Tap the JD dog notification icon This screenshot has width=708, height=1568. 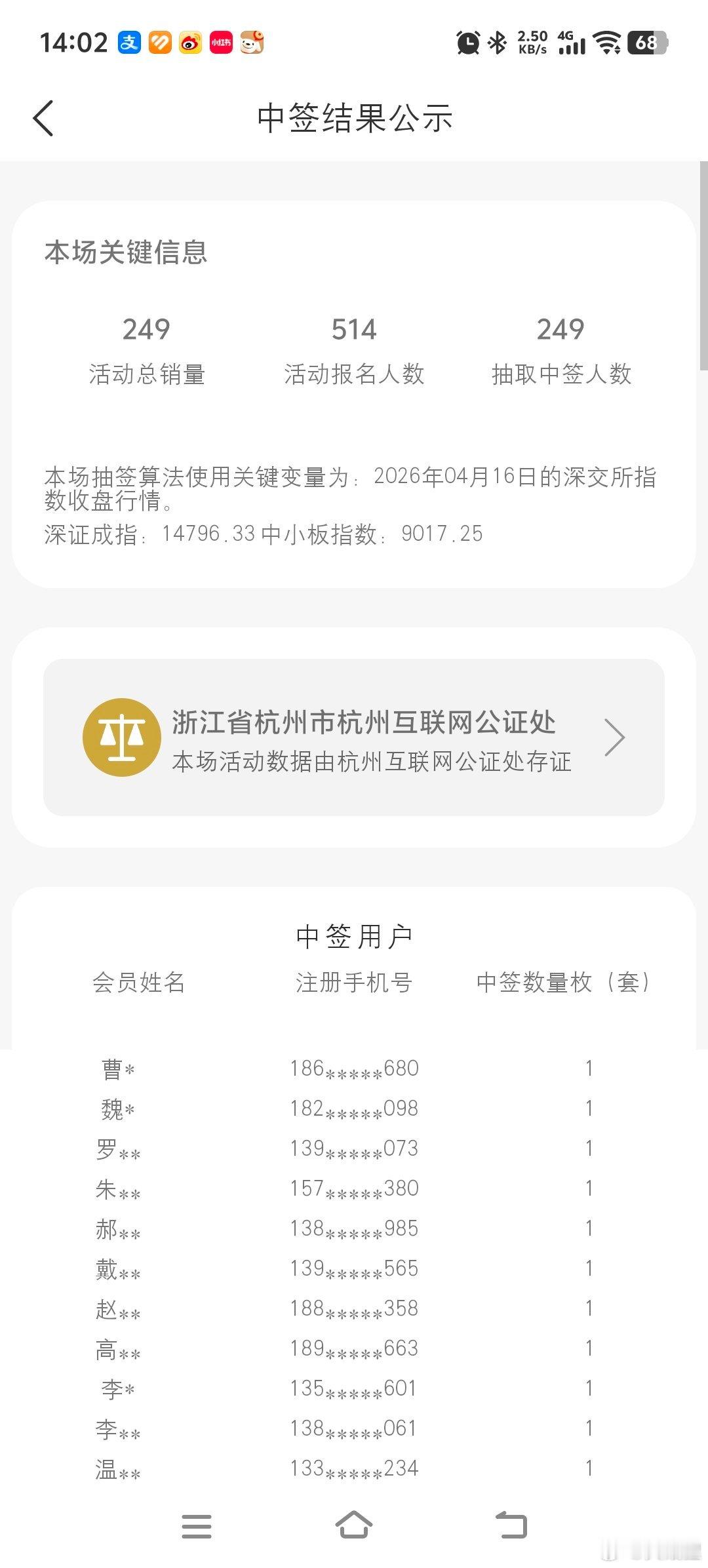[x=251, y=43]
